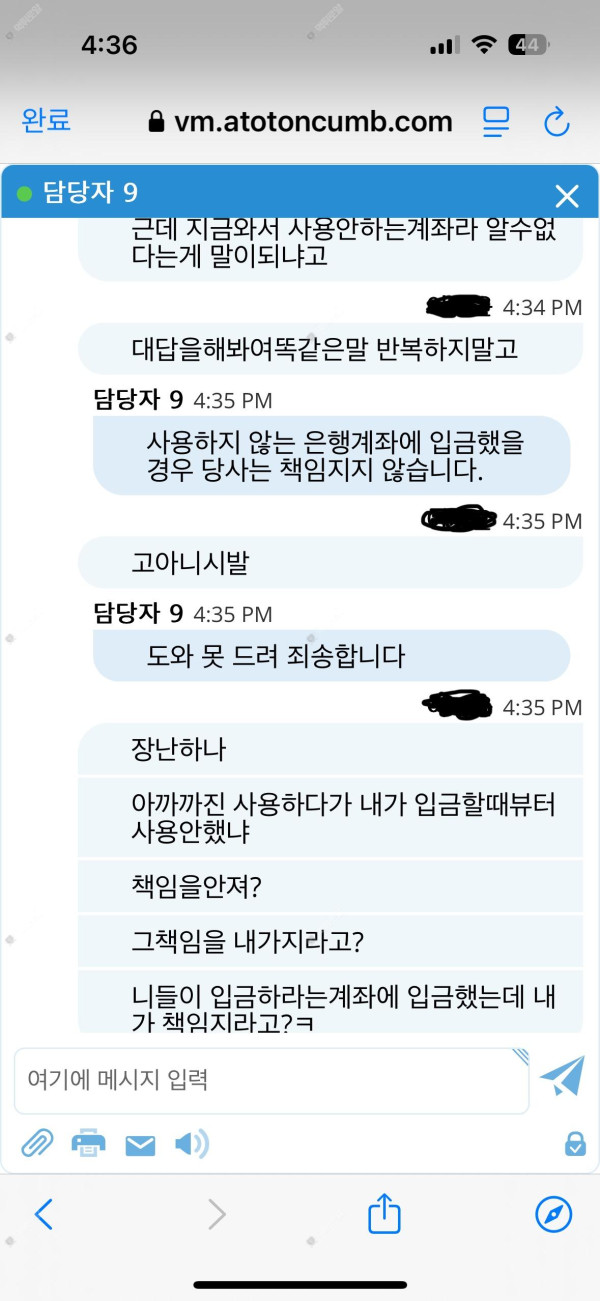Open the share sheet
The width and height of the screenshot is (600, 1301).
tap(384, 1214)
